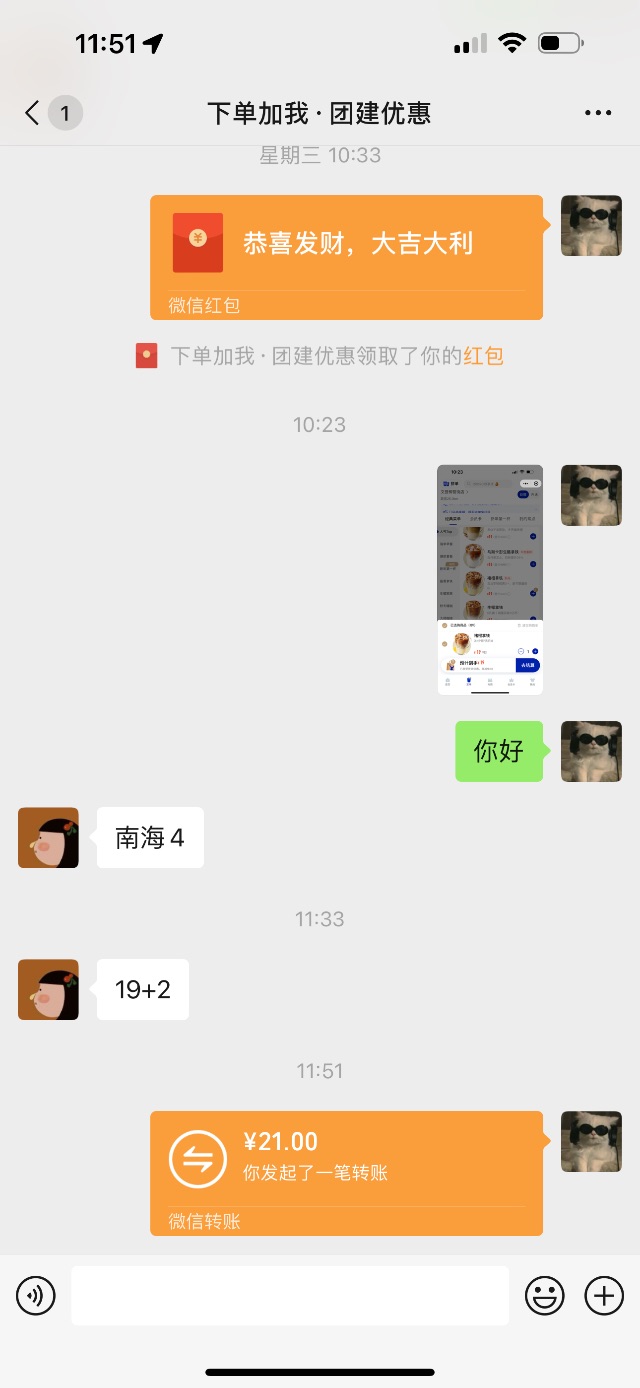Go back to the chat list
The width and height of the screenshot is (640, 1388).
click(34, 113)
